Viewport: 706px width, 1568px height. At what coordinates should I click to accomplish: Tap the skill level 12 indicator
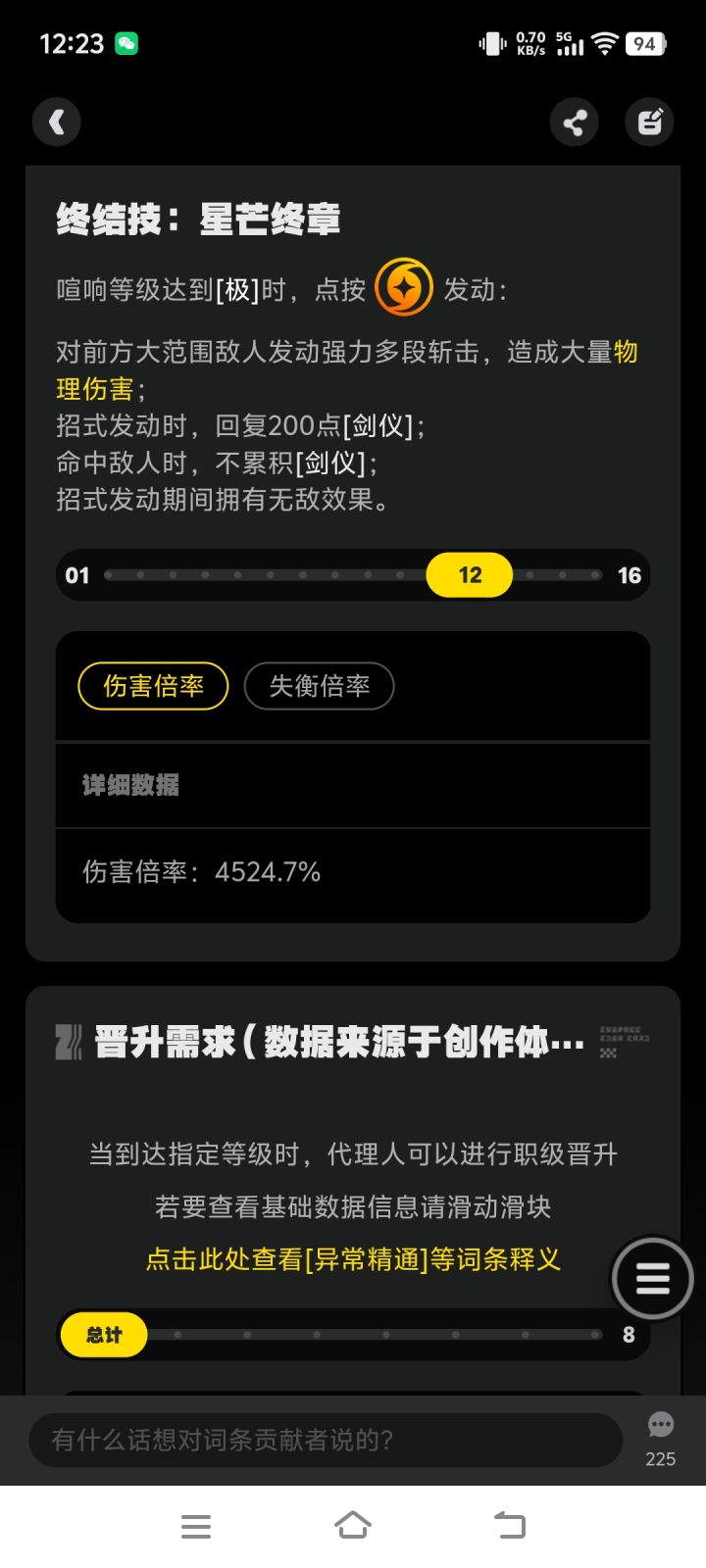pyautogui.click(x=469, y=575)
